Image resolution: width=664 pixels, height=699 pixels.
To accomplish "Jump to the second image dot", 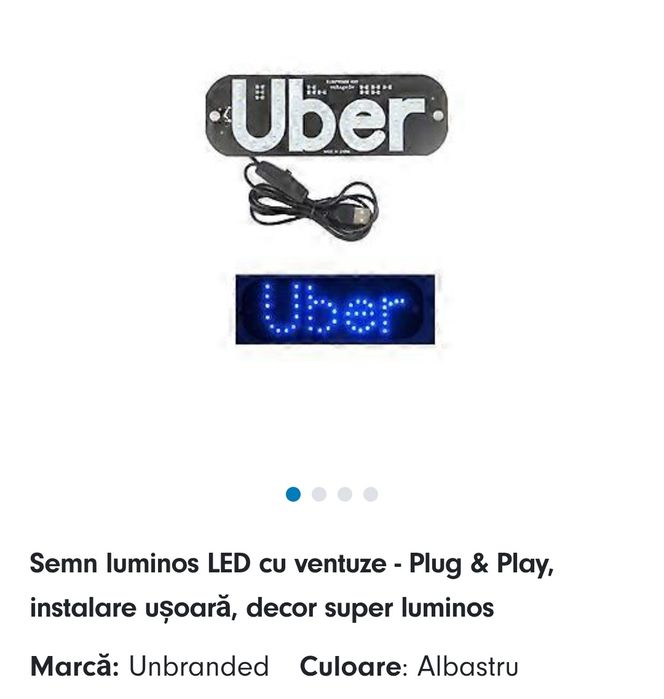I will click(x=319, y=494).
